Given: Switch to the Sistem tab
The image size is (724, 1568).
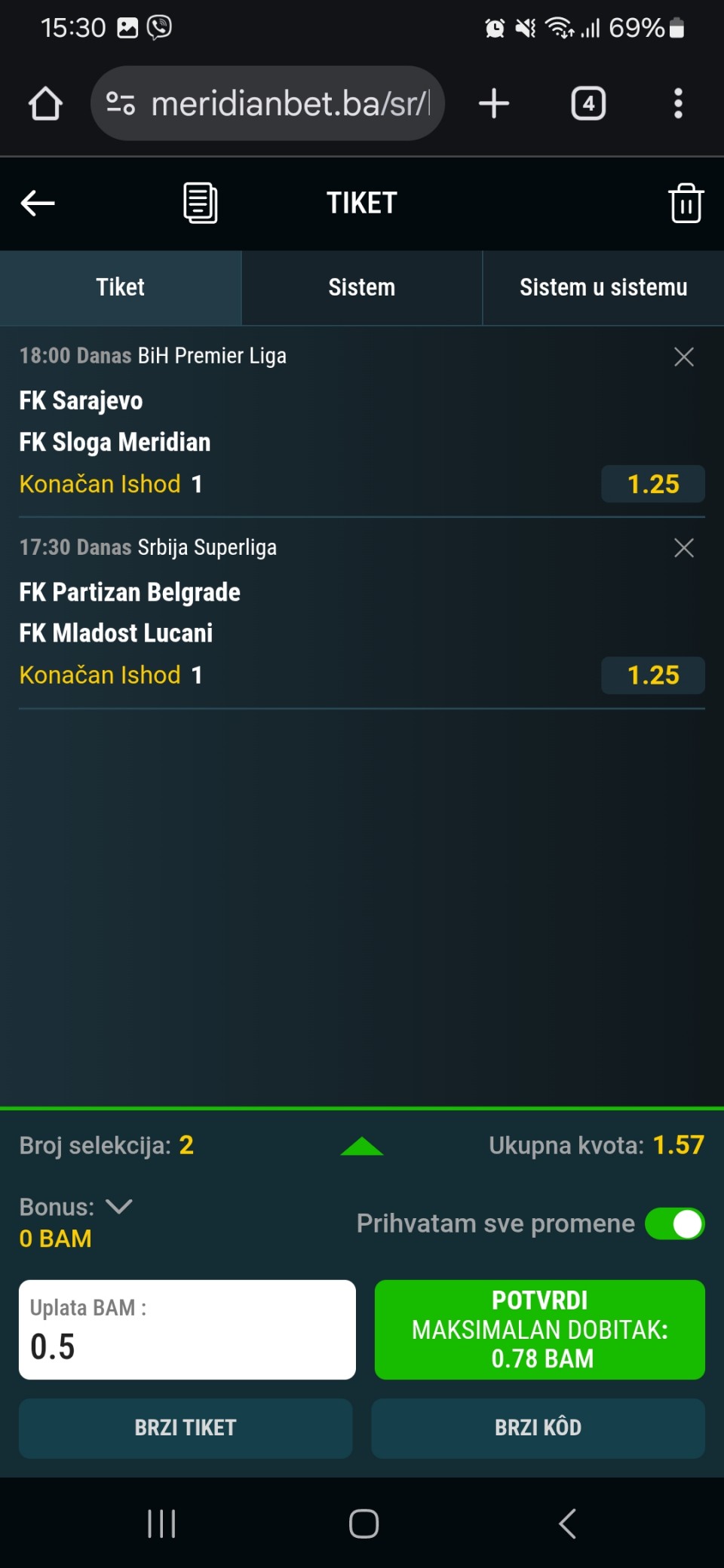Looking at the screenshot, I should coord(362,287).
